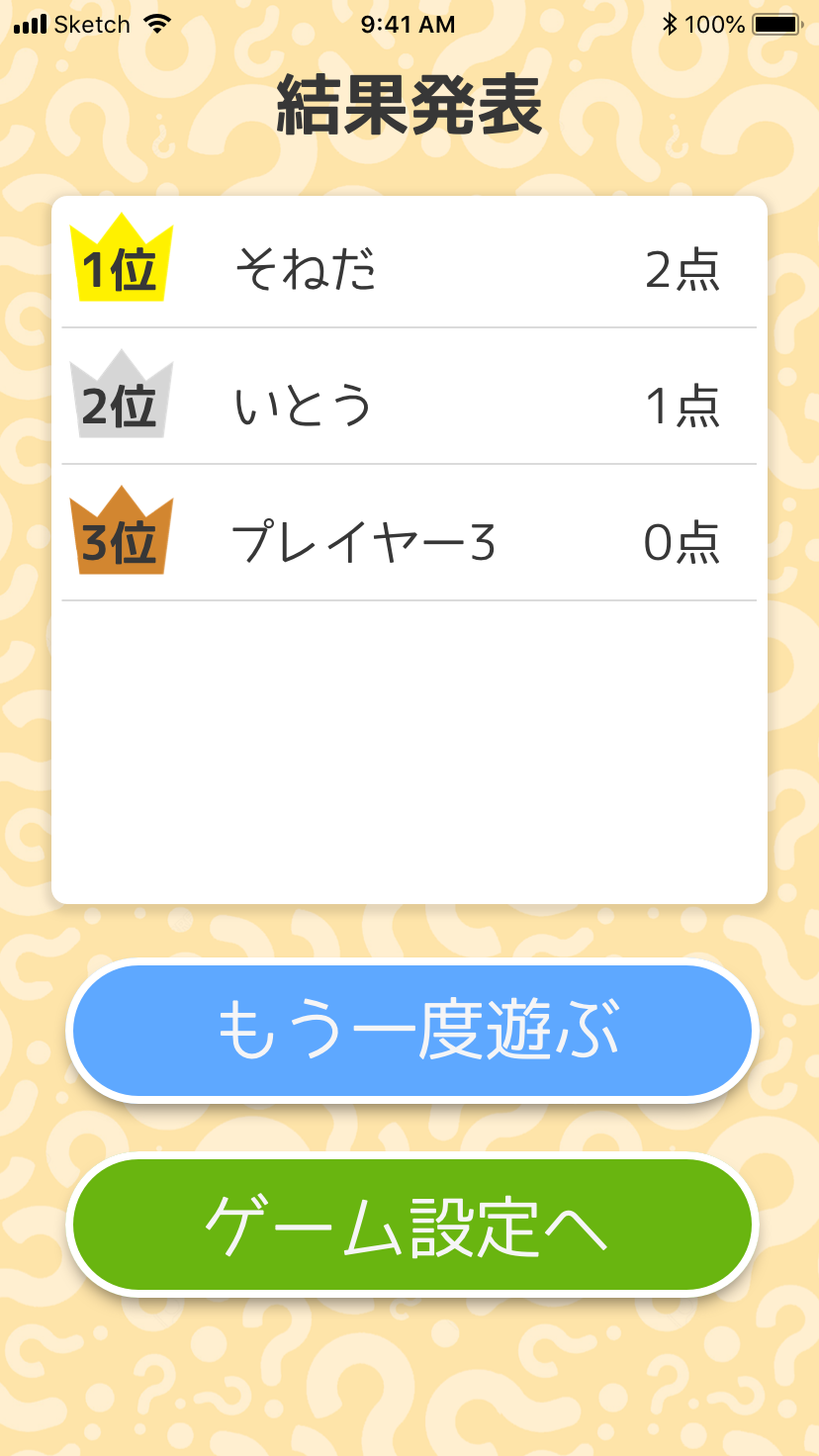
Task: Click the battery icon at top right
Action: pos(776,24)
